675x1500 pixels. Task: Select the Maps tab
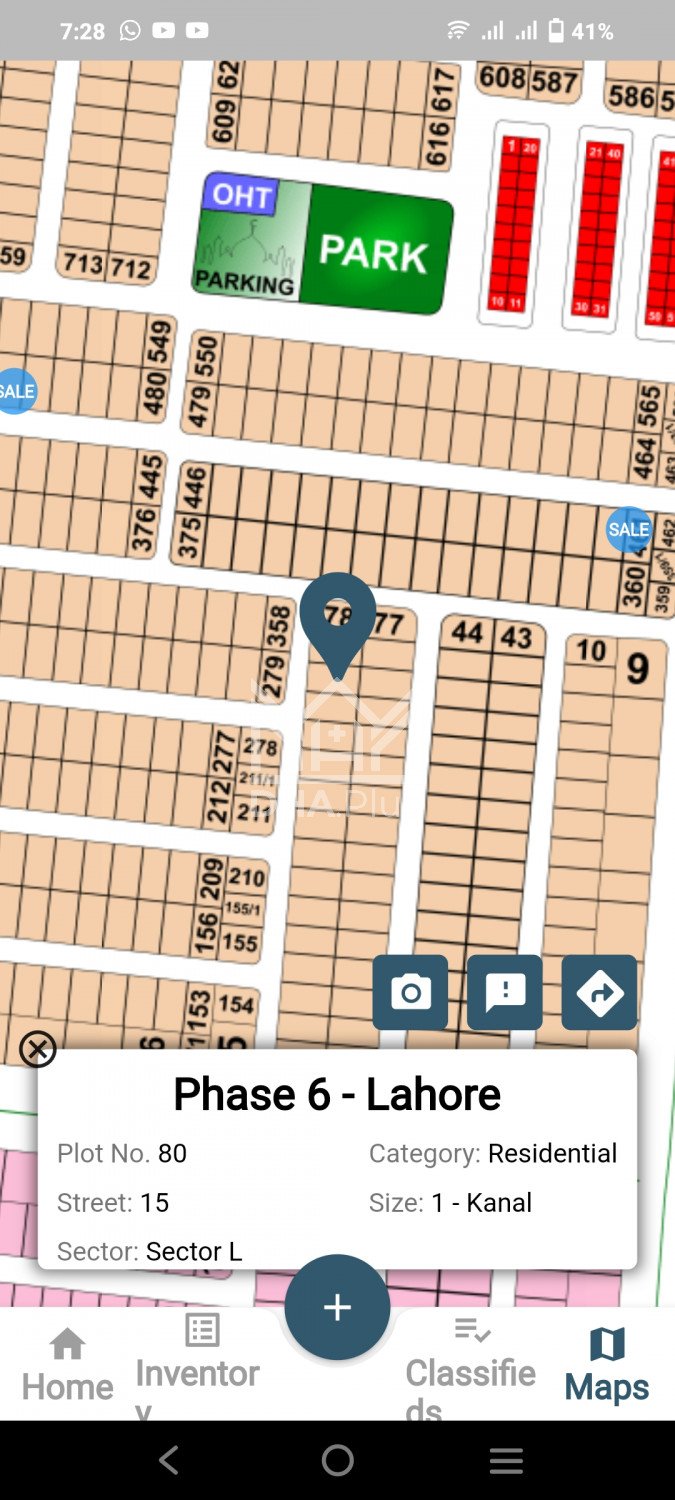click(x=606, y=1366)
